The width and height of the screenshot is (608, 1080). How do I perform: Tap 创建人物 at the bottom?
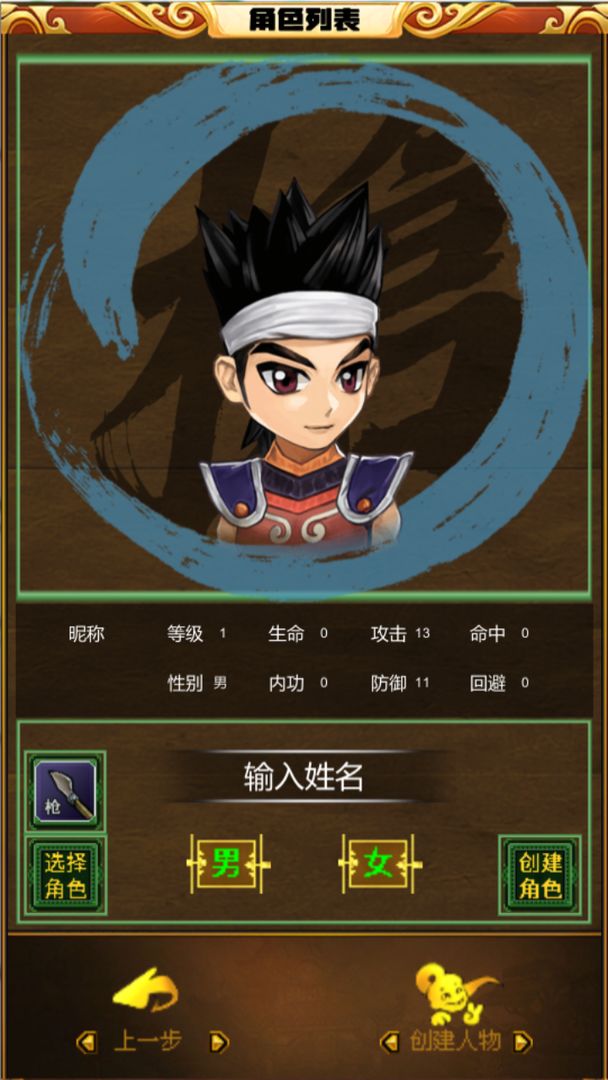point(455,1010)
